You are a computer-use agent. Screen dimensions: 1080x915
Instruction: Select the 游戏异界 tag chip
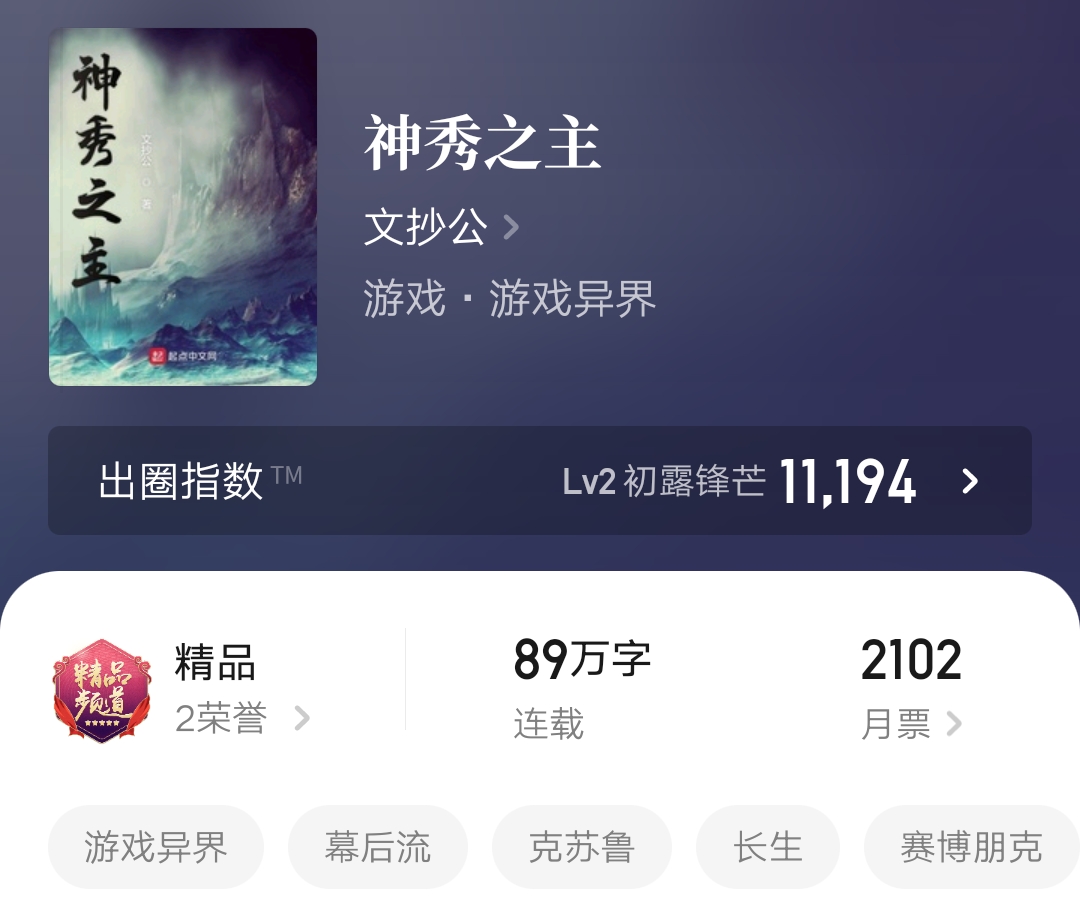tap(156, 847)
